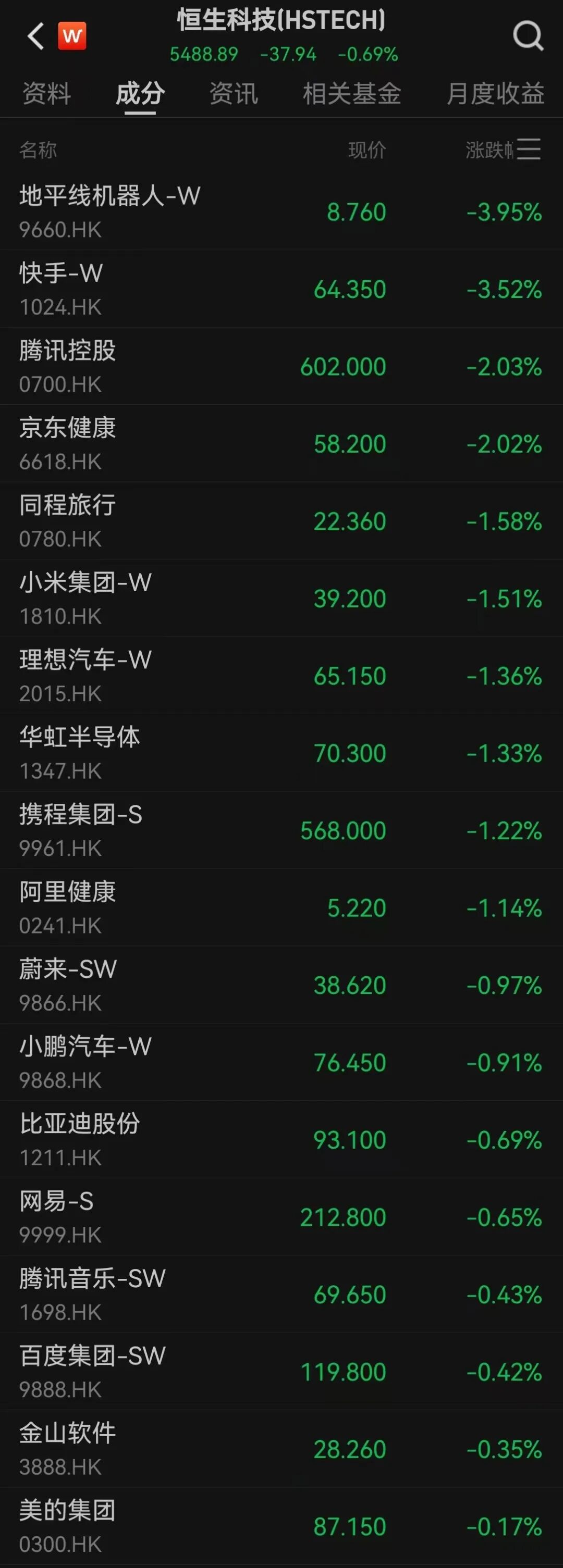The height and width of the screenshot is (1568, 563).
Task: Open the search magnifier icon
Action: point(528,36)
